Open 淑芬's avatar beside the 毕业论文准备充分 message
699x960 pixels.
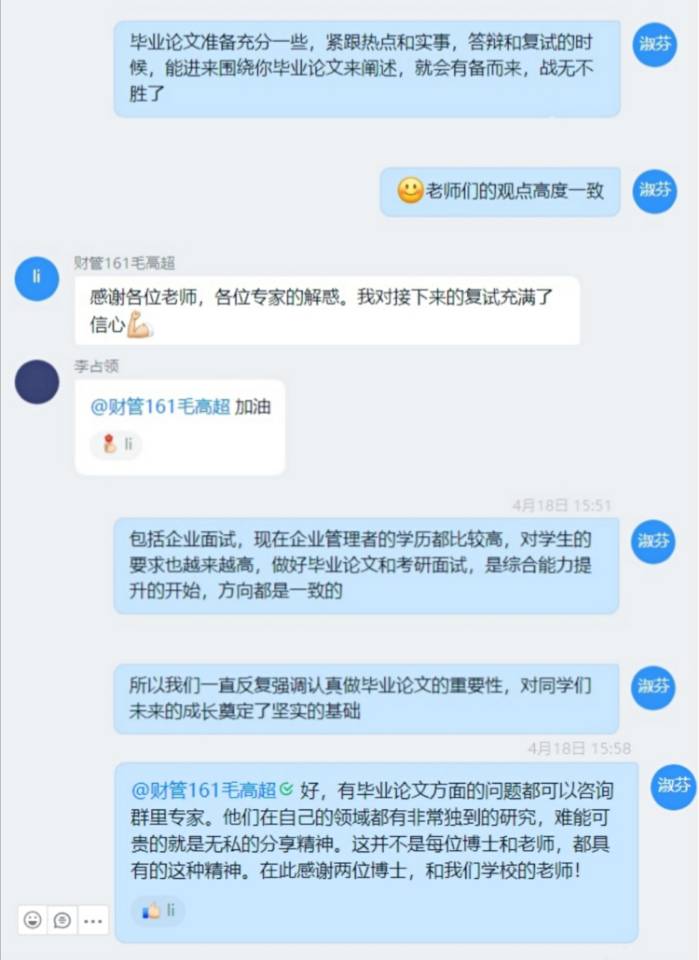coord(656,44)
